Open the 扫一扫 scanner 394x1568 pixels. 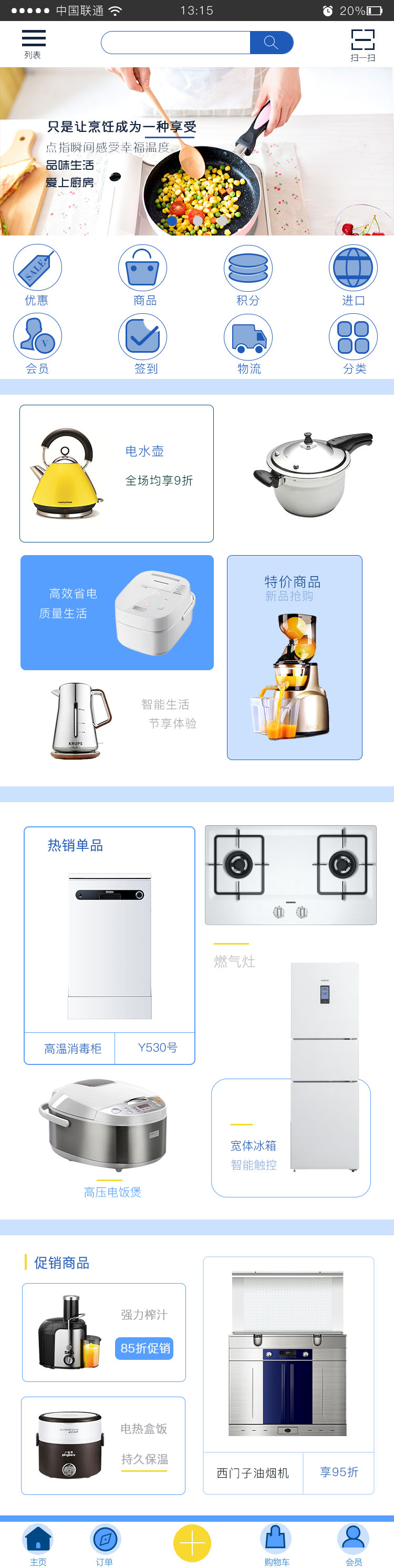[362, 45]
